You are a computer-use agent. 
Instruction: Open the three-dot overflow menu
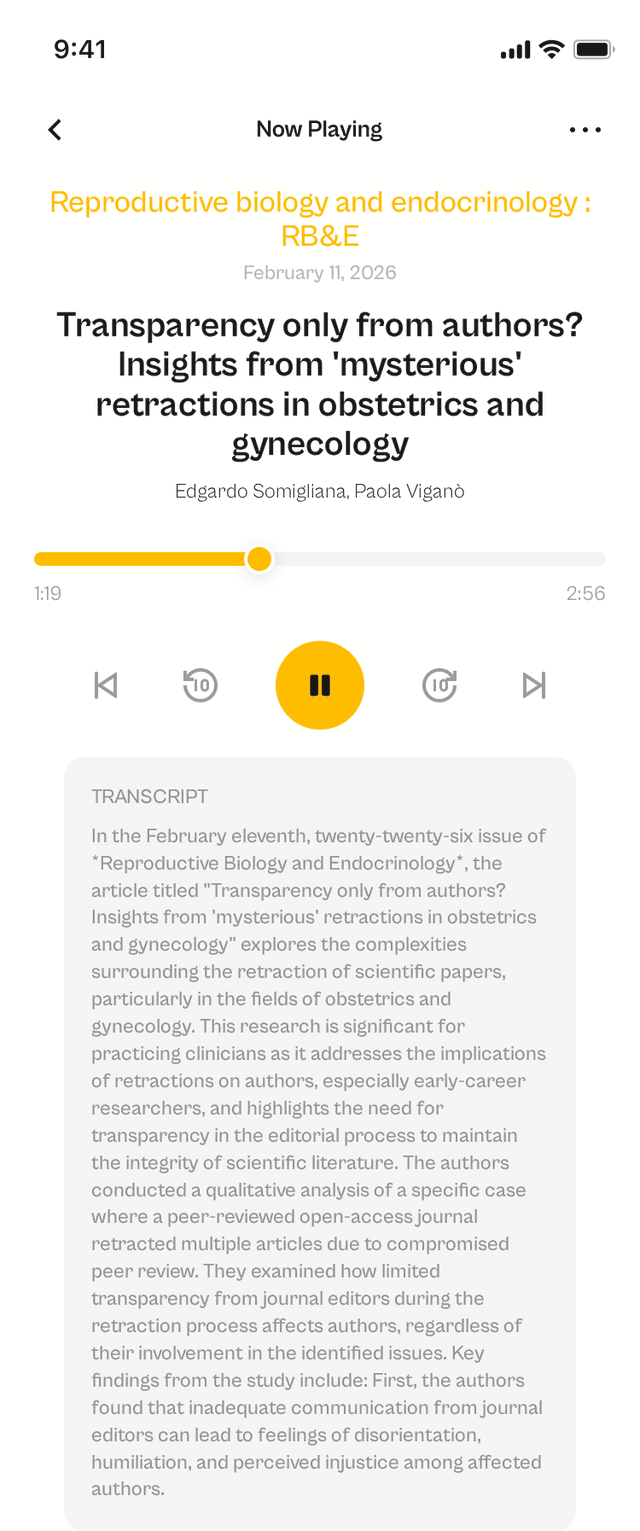tap(585, 130)
